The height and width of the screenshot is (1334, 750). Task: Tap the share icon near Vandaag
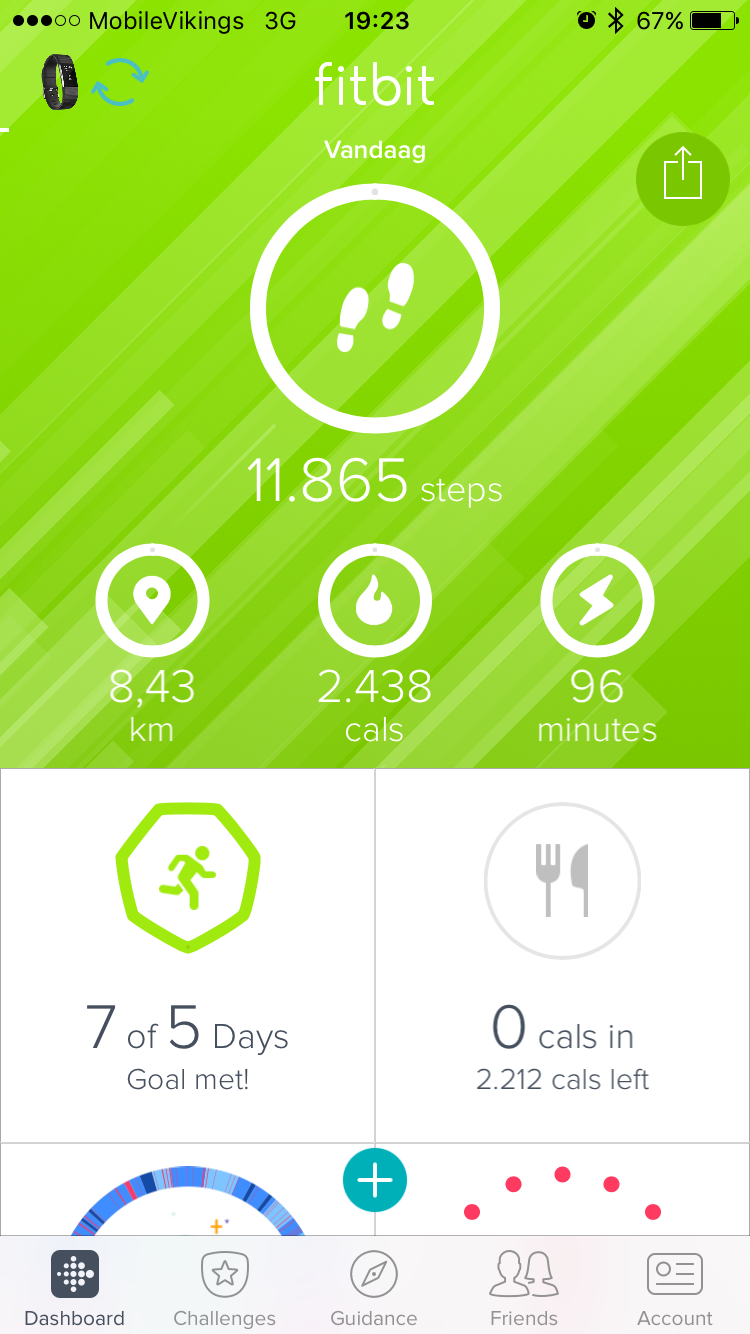tap(683, 179)
